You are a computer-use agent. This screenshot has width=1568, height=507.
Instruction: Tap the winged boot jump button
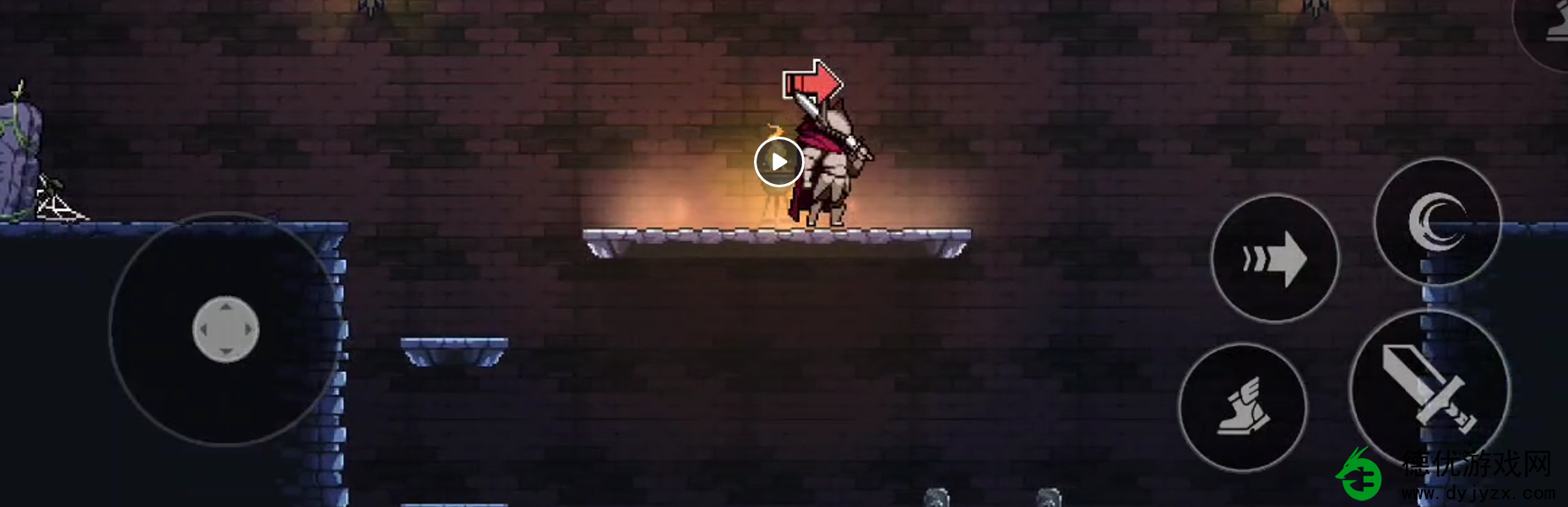(1243, 407)
